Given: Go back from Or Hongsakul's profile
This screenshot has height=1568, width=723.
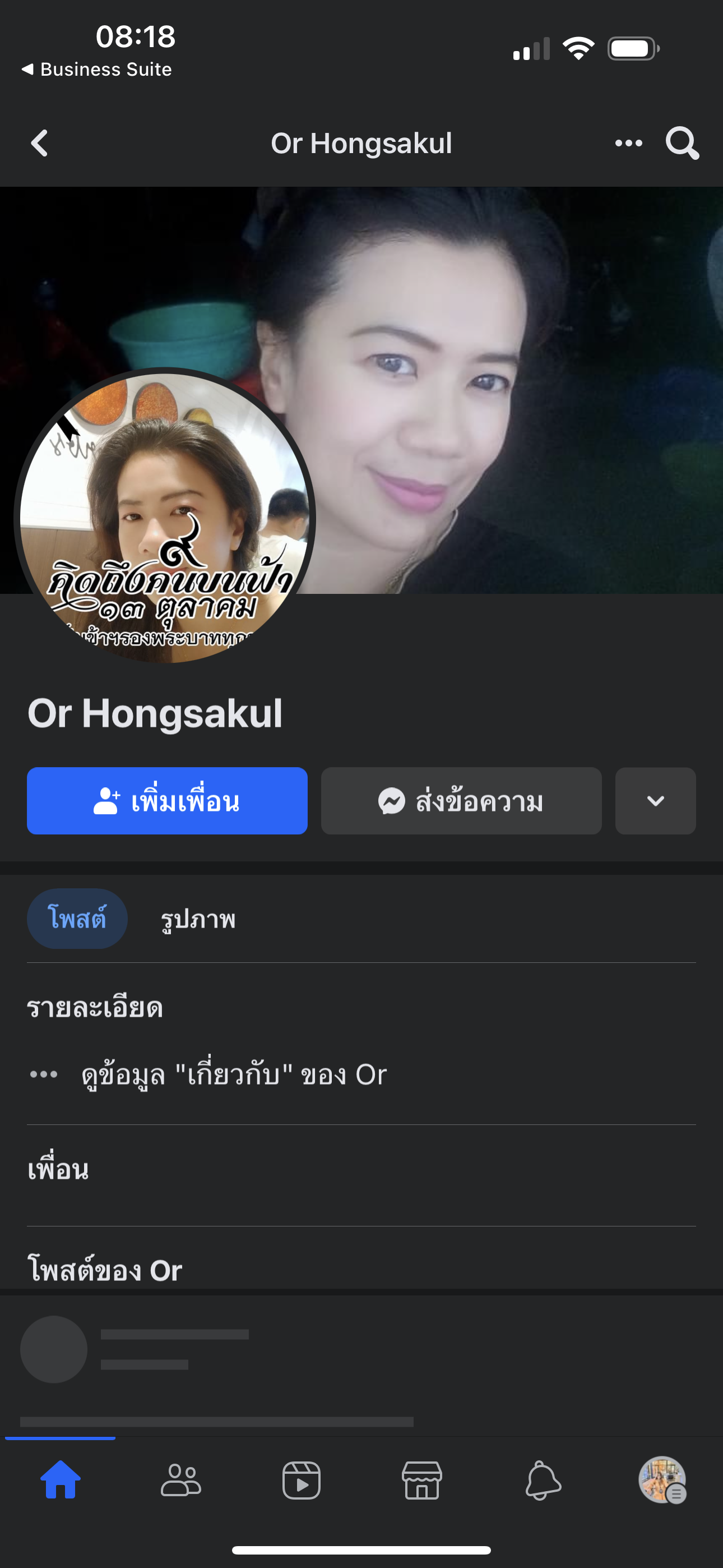Looking at the screenshot, I should pos(40,144).
